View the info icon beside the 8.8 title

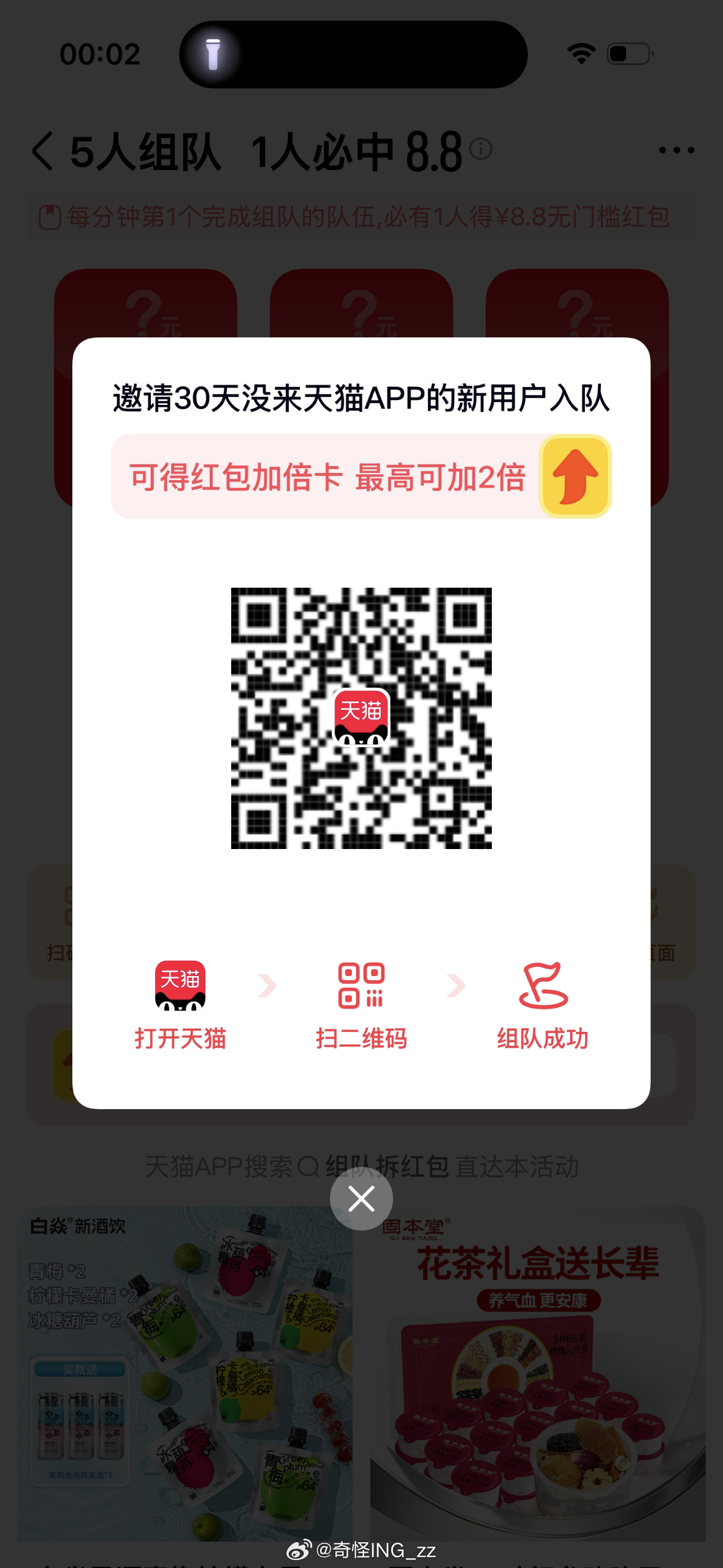(481, 148)
